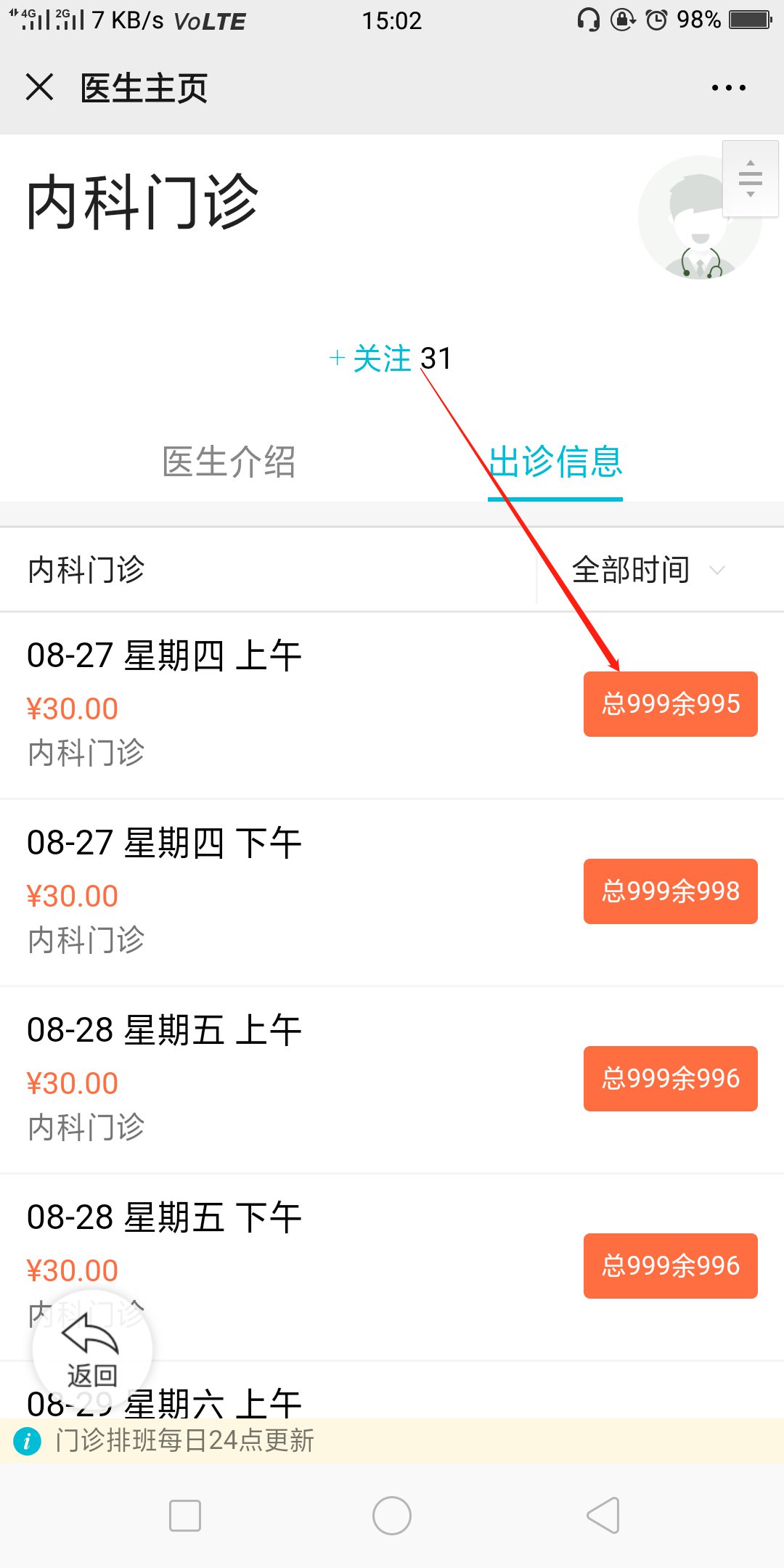Image resolution: width=784 pixels, height=1568 pixels.
Task: Open recent apps from navigation bar
Action: click(185, 1516)
